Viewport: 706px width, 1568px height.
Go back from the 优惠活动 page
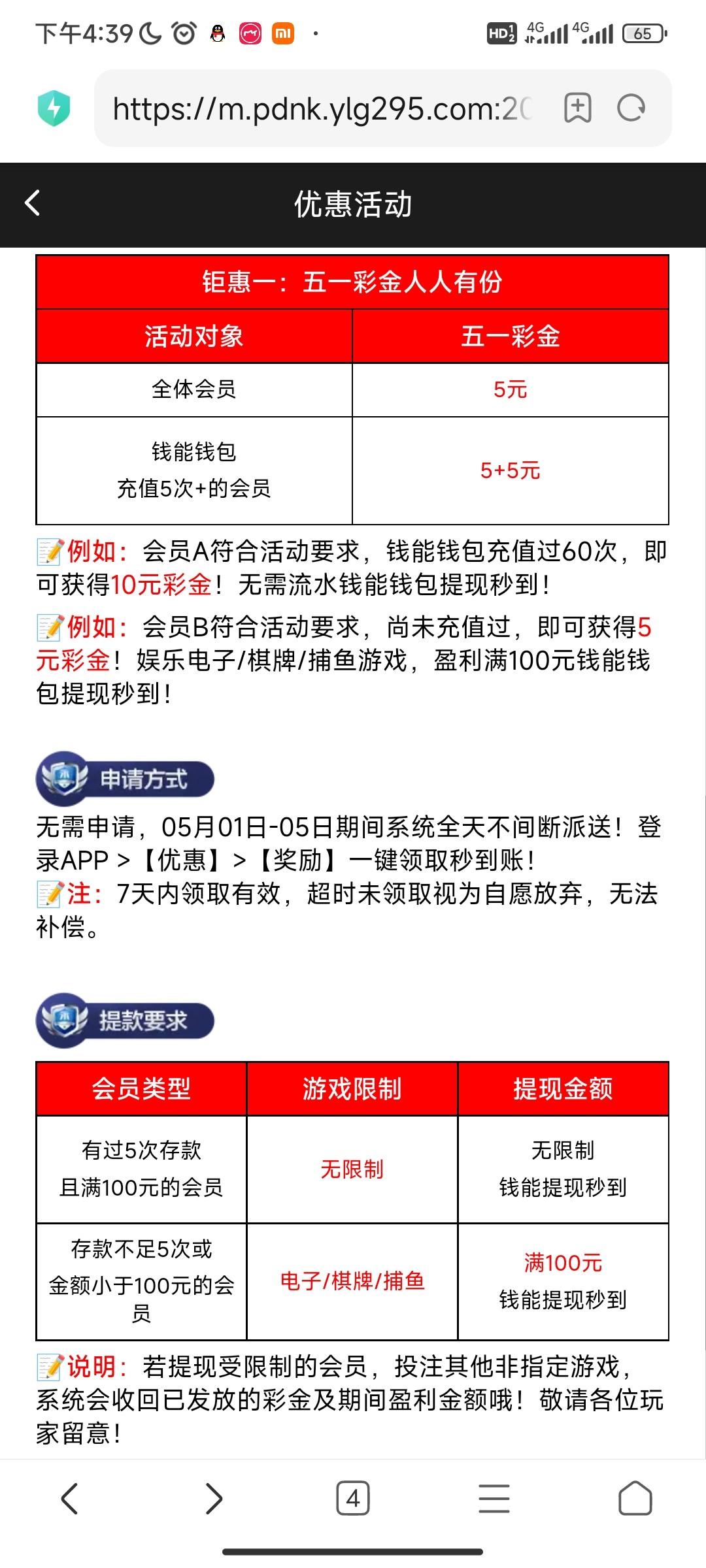tap(33, 203)
